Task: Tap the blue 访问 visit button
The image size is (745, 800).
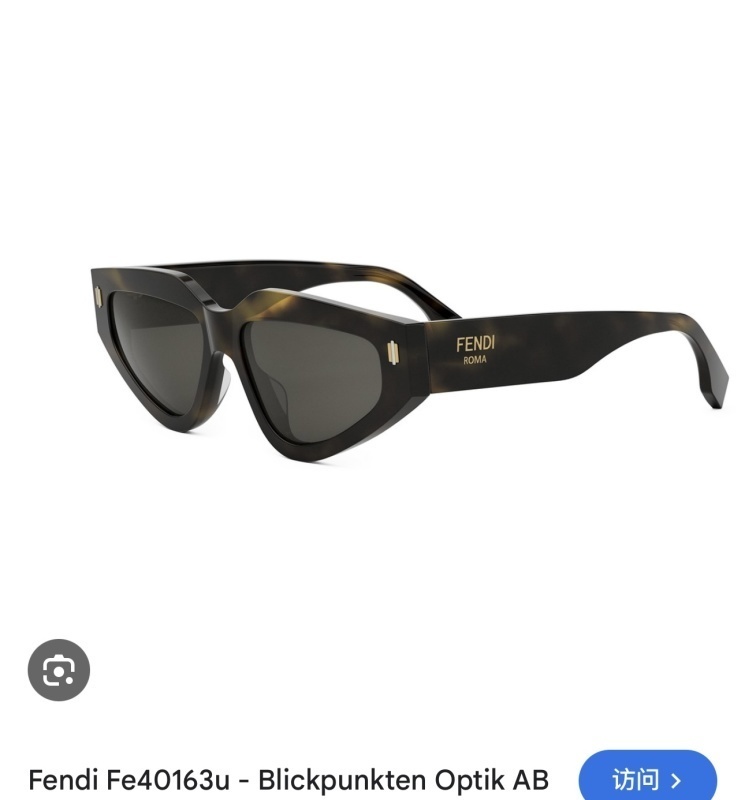Action: click(647, 778)
